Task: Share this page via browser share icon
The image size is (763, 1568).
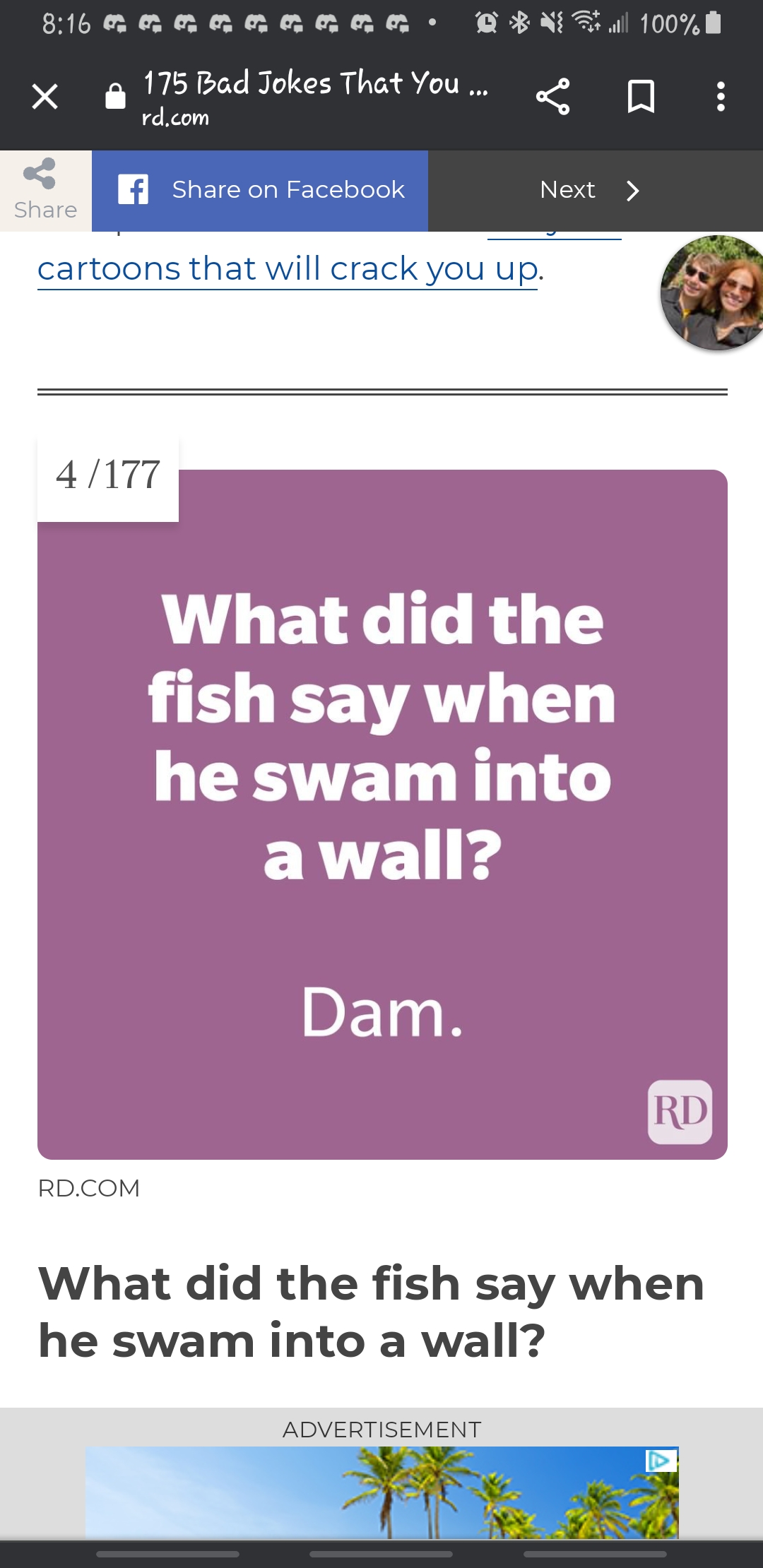Action: coord(552,97)
